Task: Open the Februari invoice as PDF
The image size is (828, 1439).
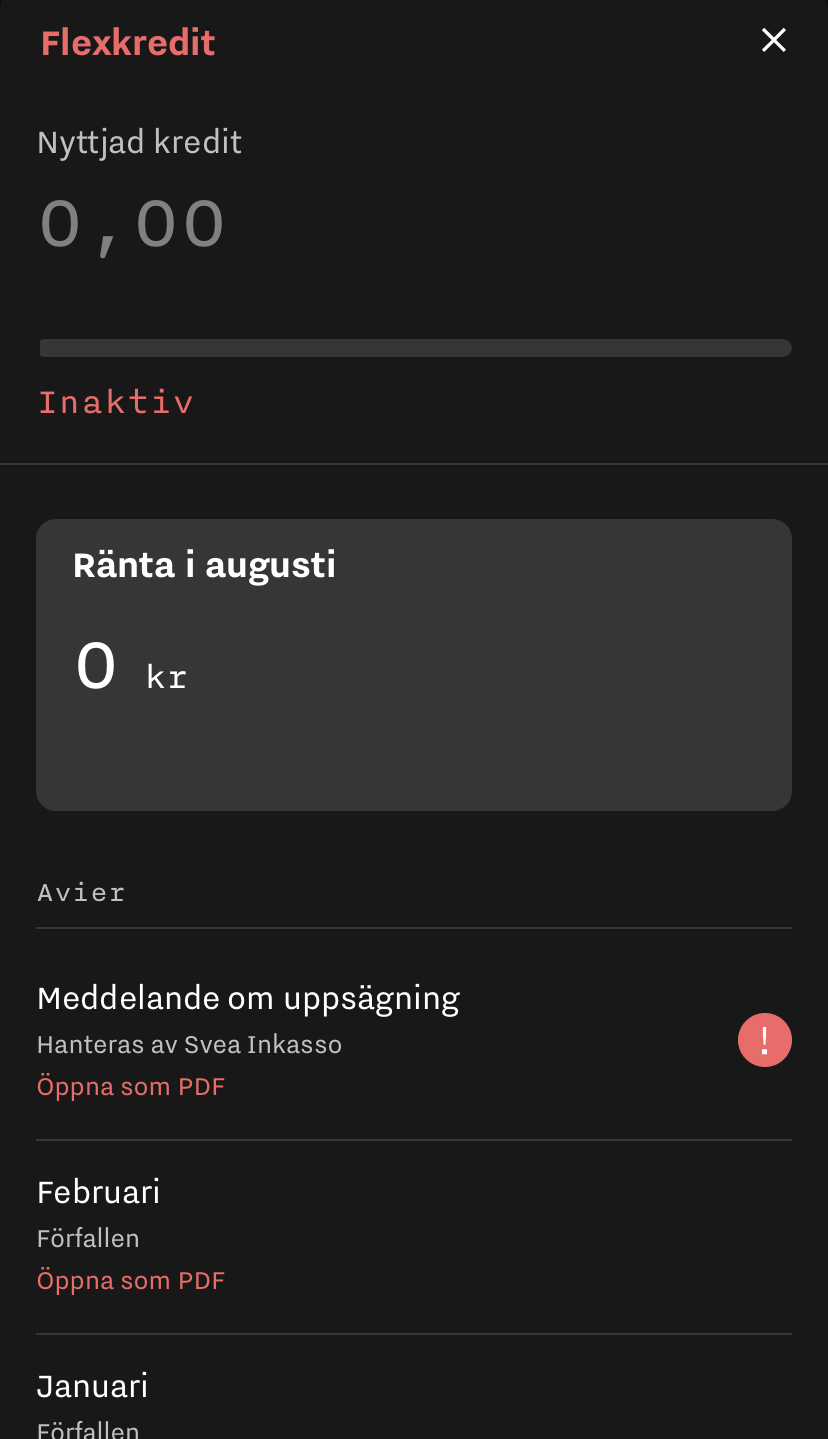Action: [x=131, y=1280]
